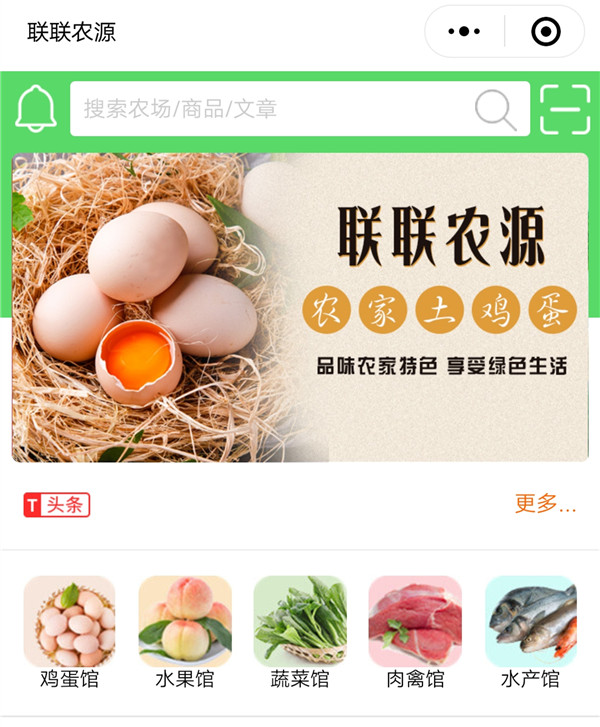The image size is (600, 727).
Task: Open the 鸡蛋馆 category
Action: [x=69, y=632]
